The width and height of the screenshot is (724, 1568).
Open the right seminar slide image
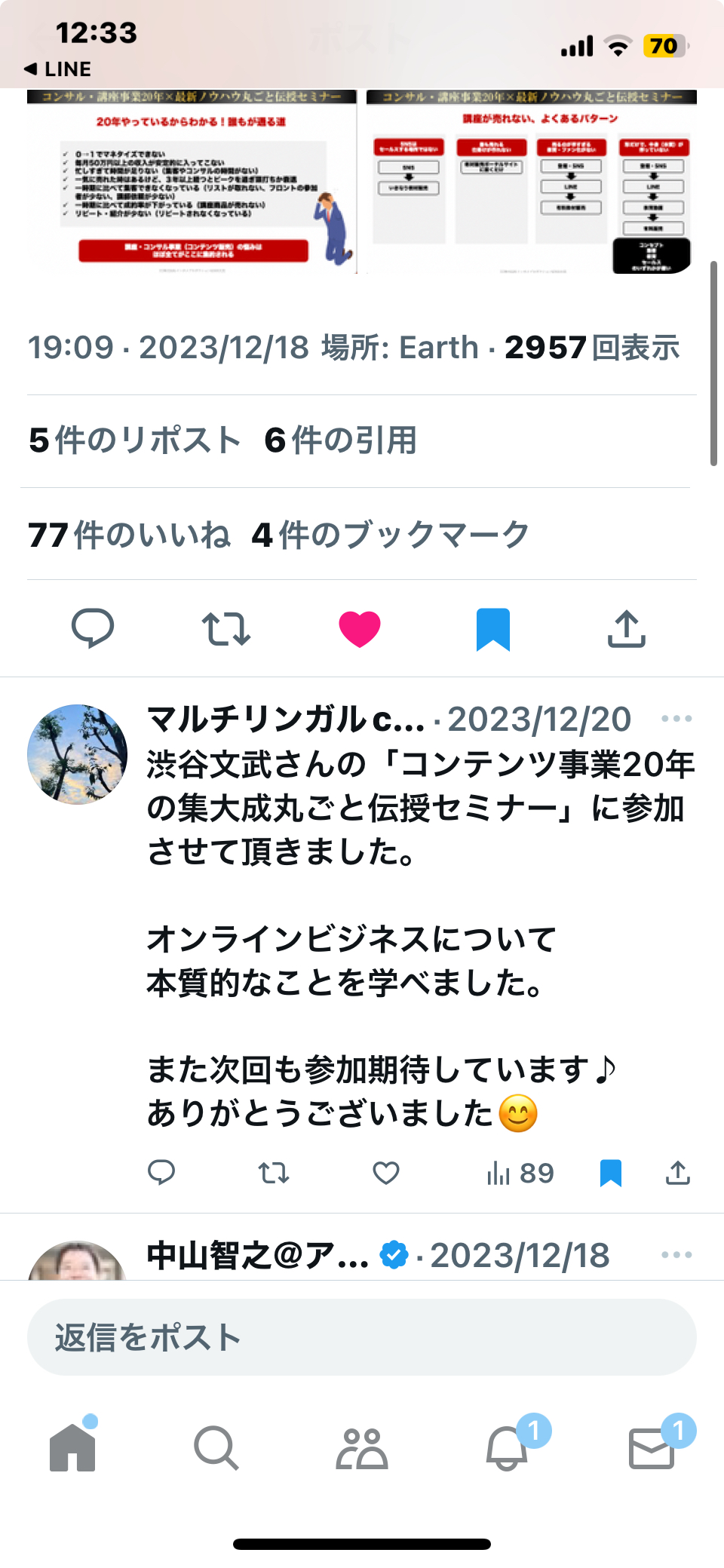[532, 181]
